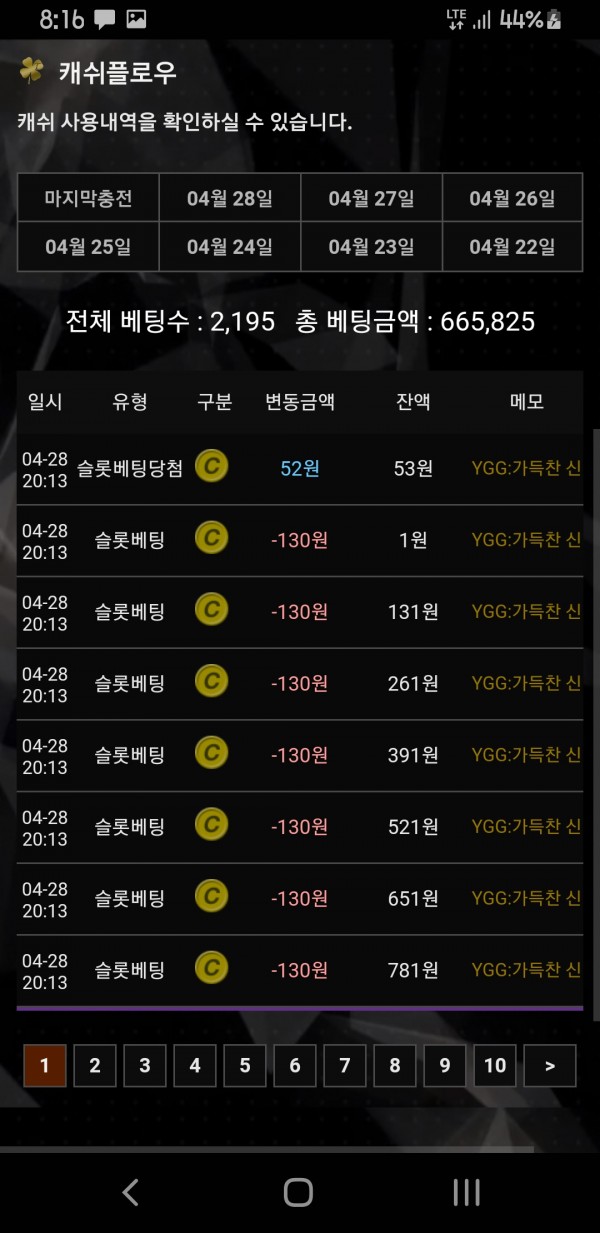Select the 마지막충전 filter

tap(88, 198)
